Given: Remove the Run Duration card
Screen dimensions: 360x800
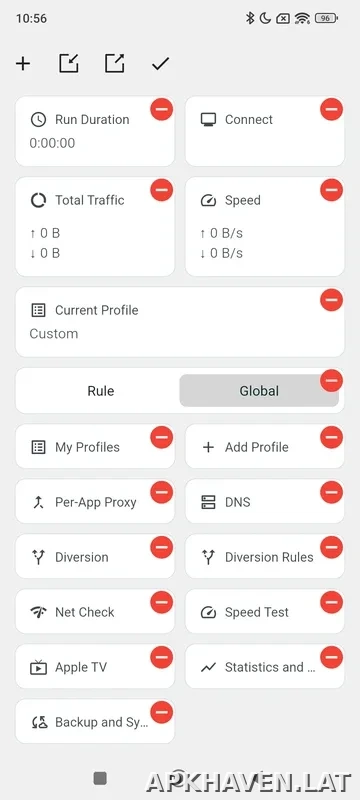Looking at the screenshot, I should coord(162,109).
